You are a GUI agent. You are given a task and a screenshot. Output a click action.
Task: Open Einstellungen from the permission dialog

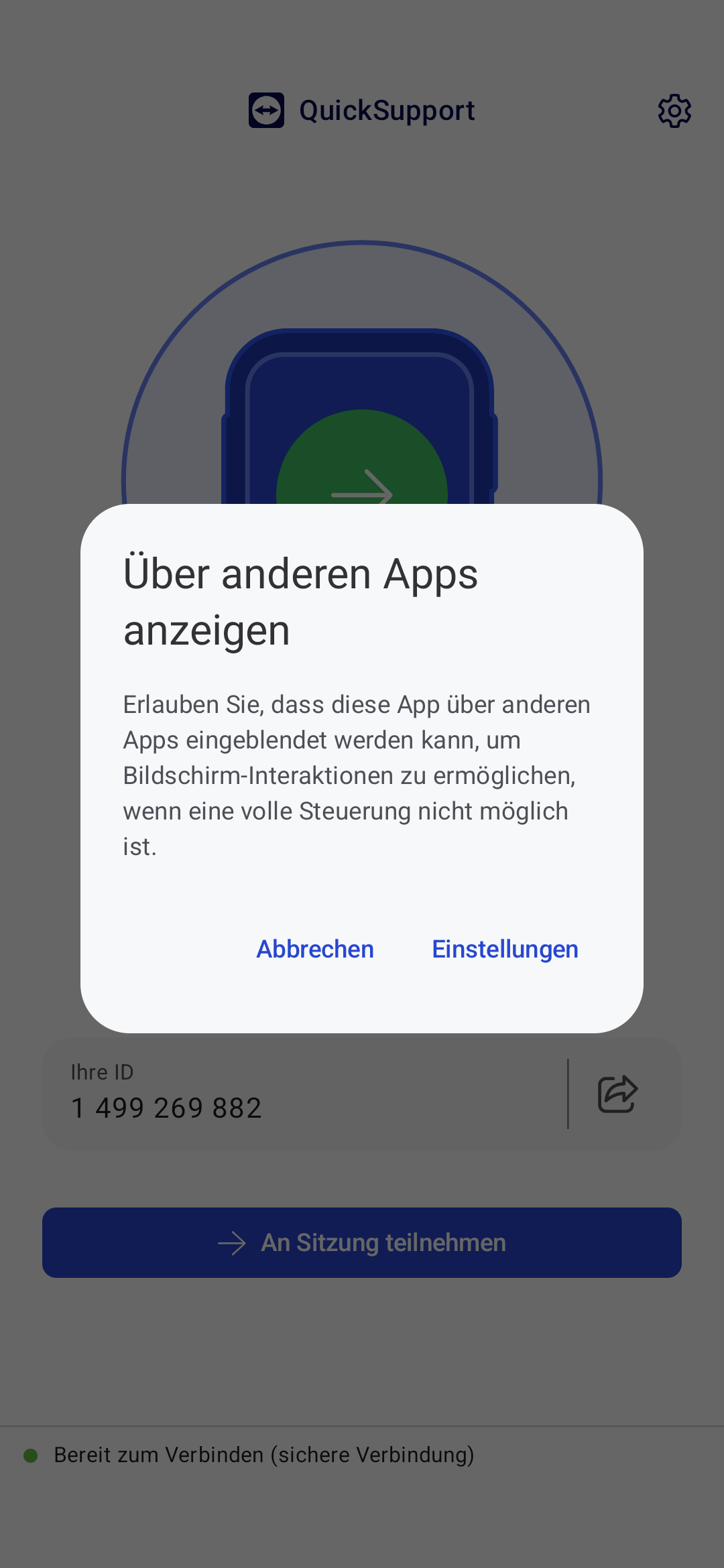pos(504,949)
